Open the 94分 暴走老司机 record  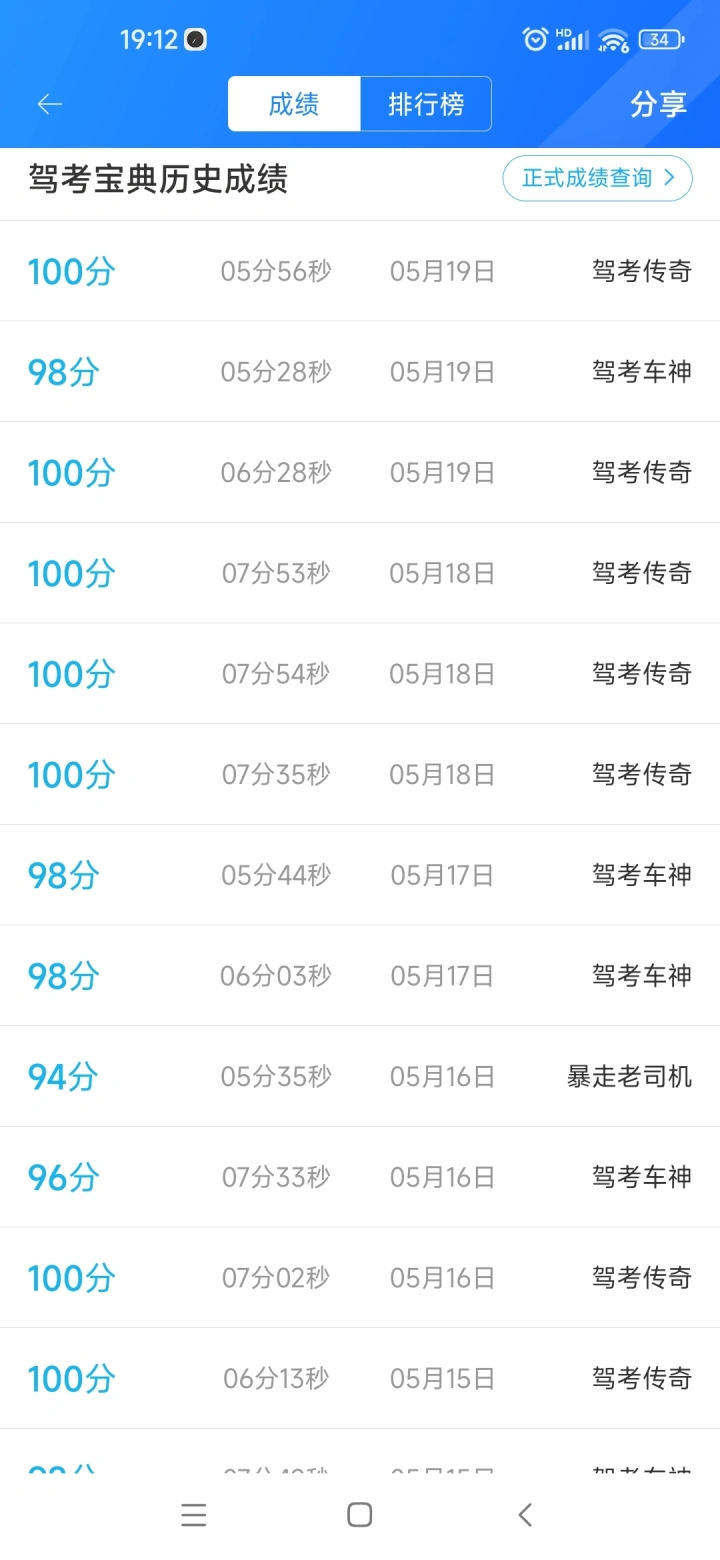pos(360,1076)
